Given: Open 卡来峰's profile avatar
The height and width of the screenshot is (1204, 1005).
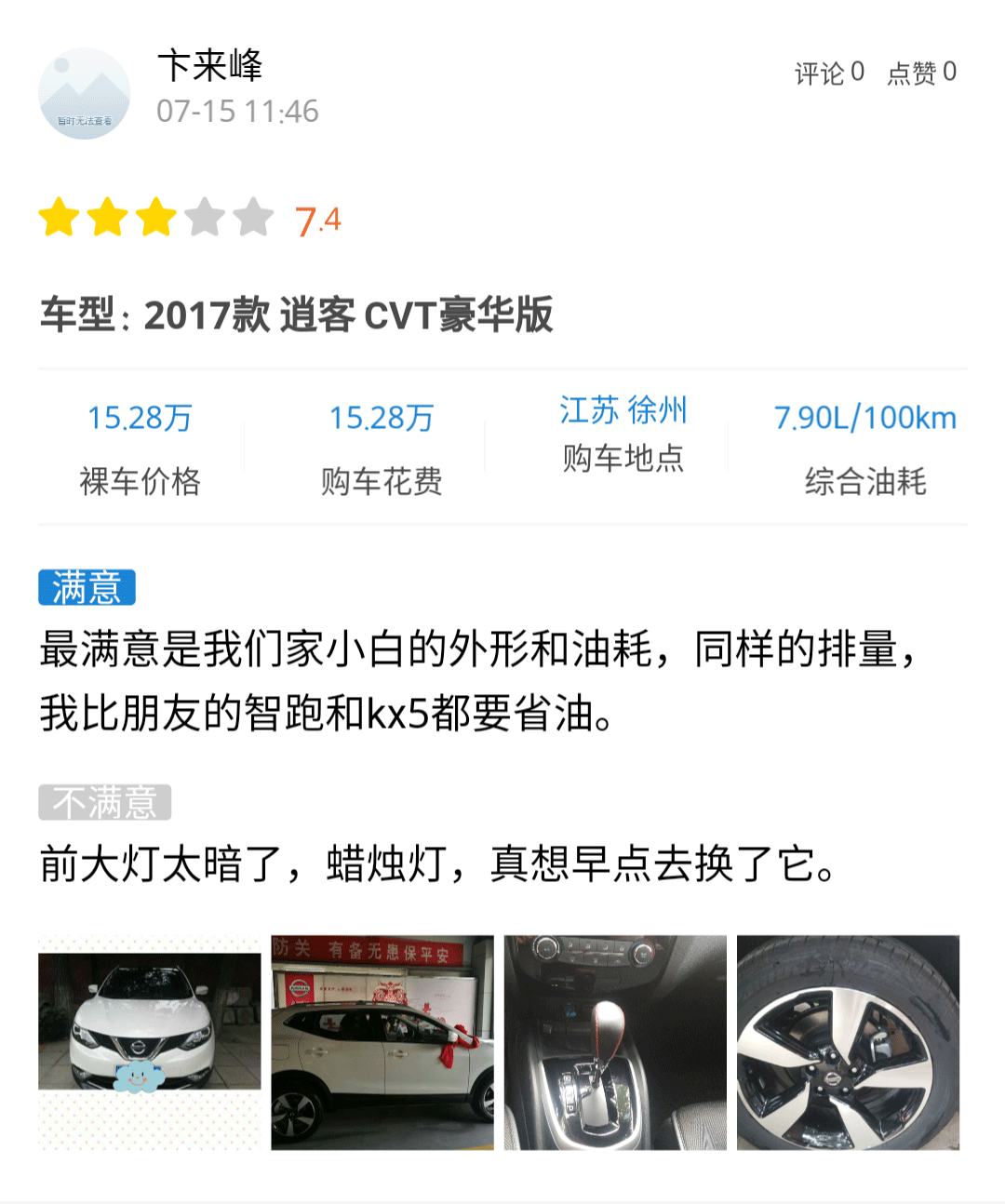Looking at the screenshot, I should (84, 94).
